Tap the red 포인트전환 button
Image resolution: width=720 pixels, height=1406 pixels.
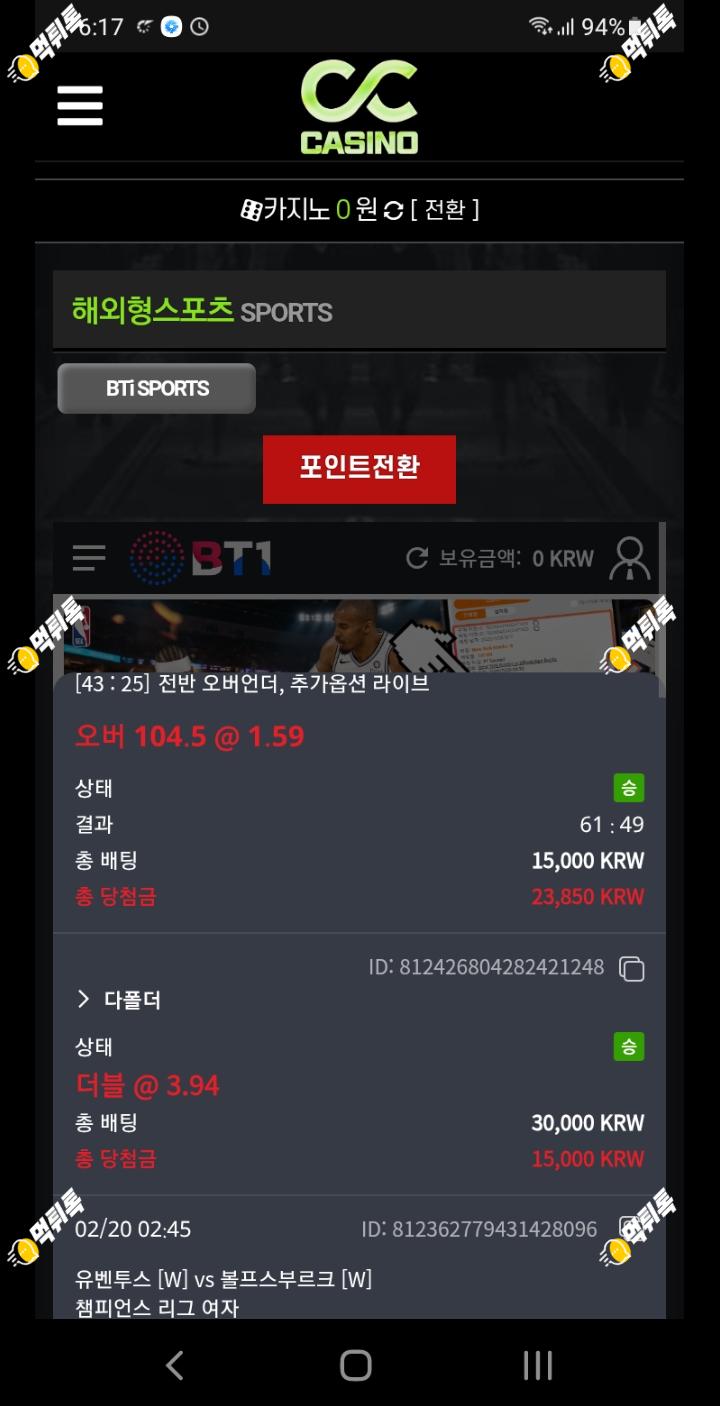tap(359, 468)
